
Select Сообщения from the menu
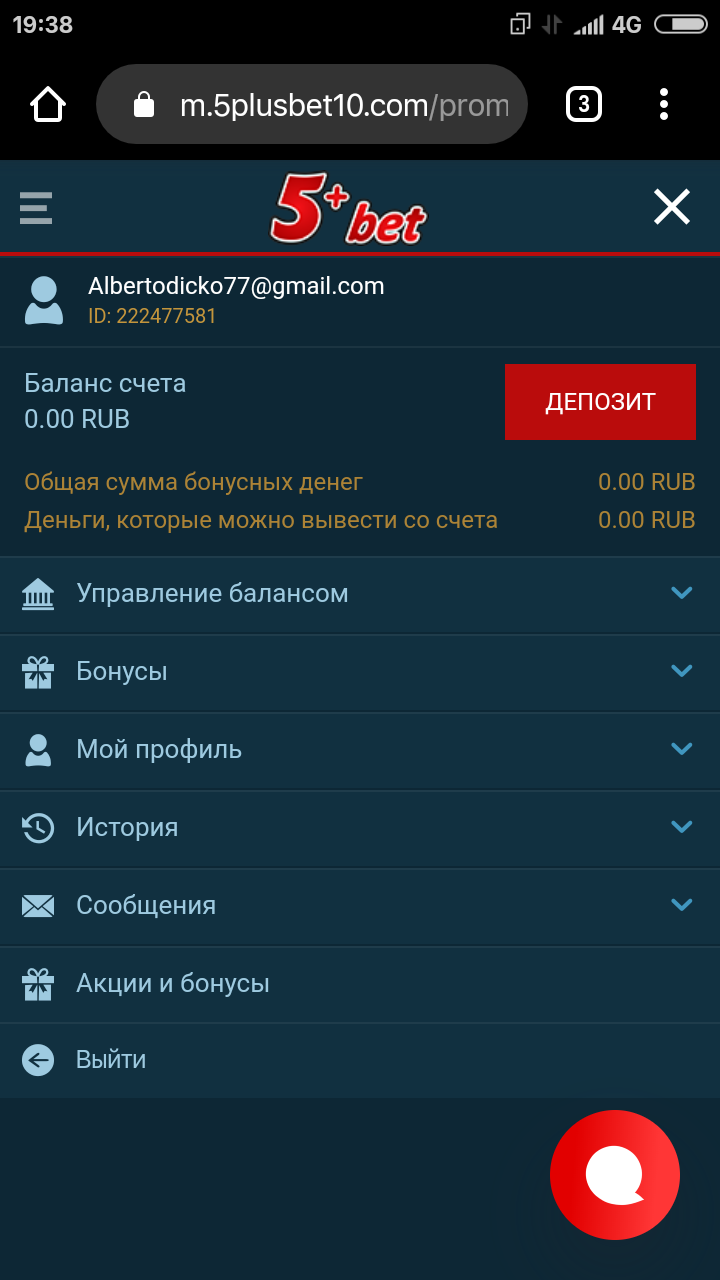(146, 905)
